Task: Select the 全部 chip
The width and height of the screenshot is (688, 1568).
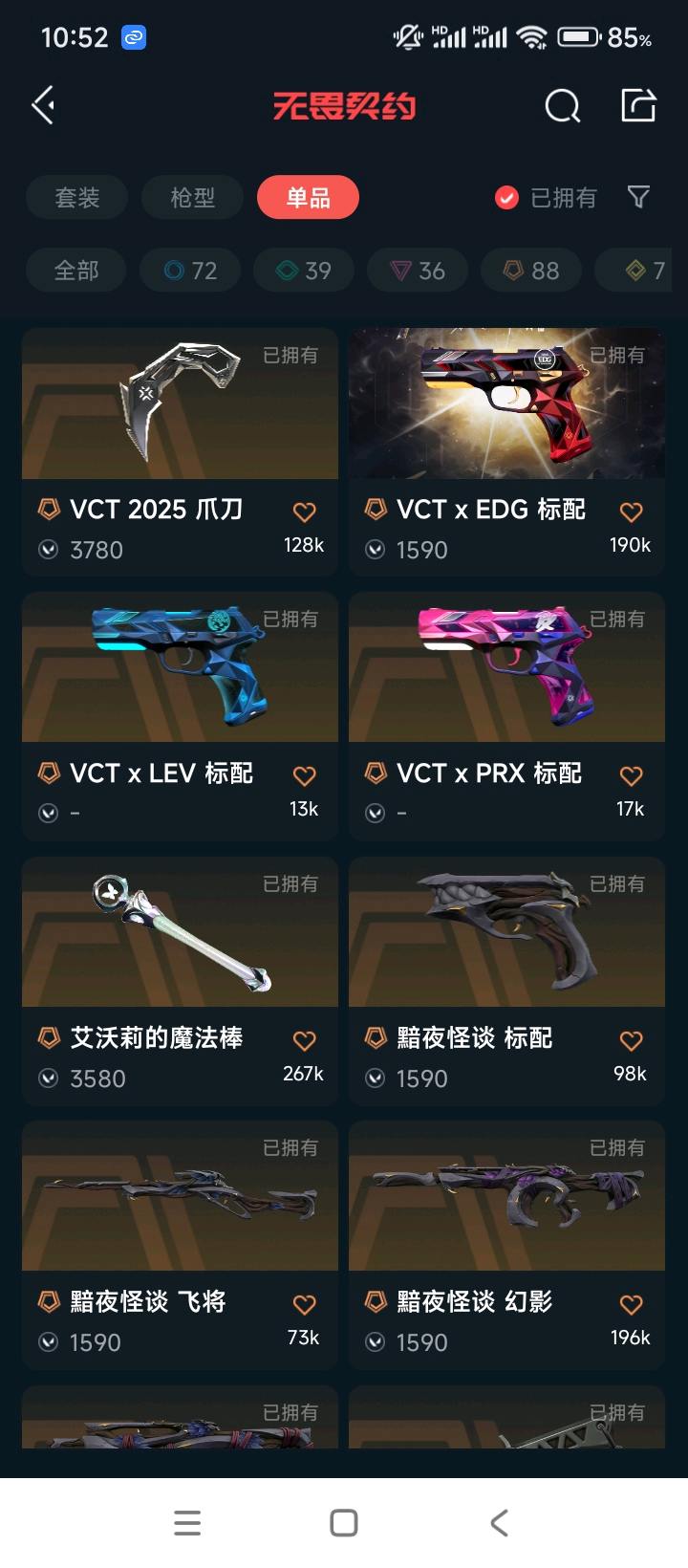Action: pyautogui.click(x=76, y=271)
